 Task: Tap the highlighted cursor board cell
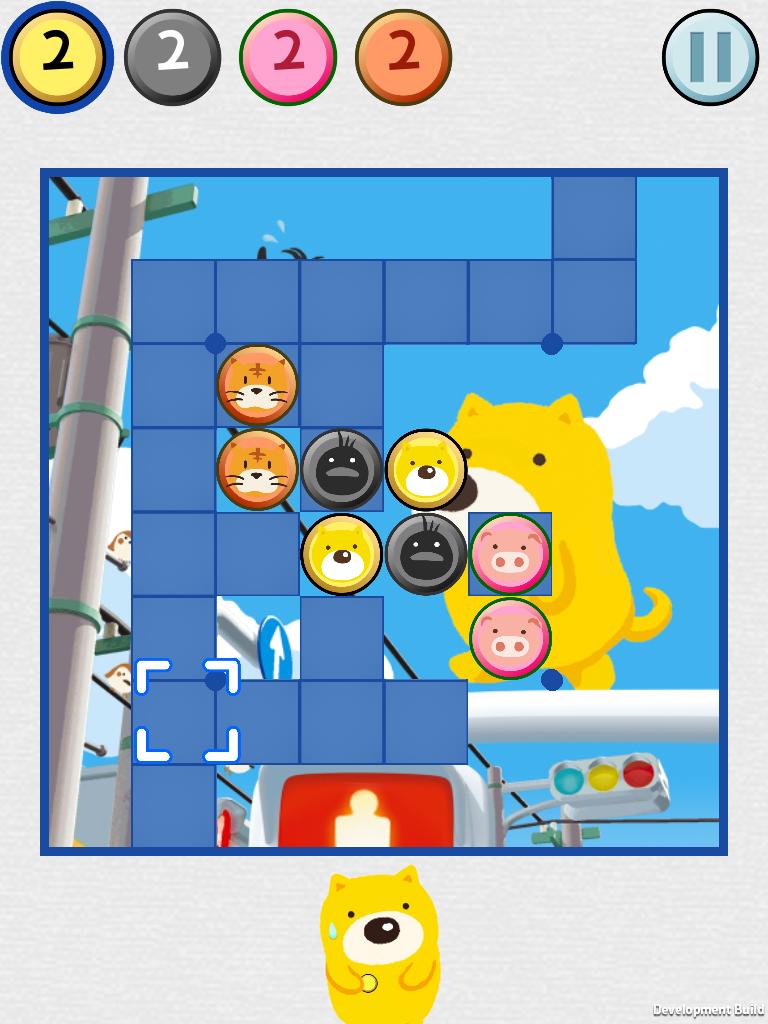pyautogui.click(x=188, y=711)
